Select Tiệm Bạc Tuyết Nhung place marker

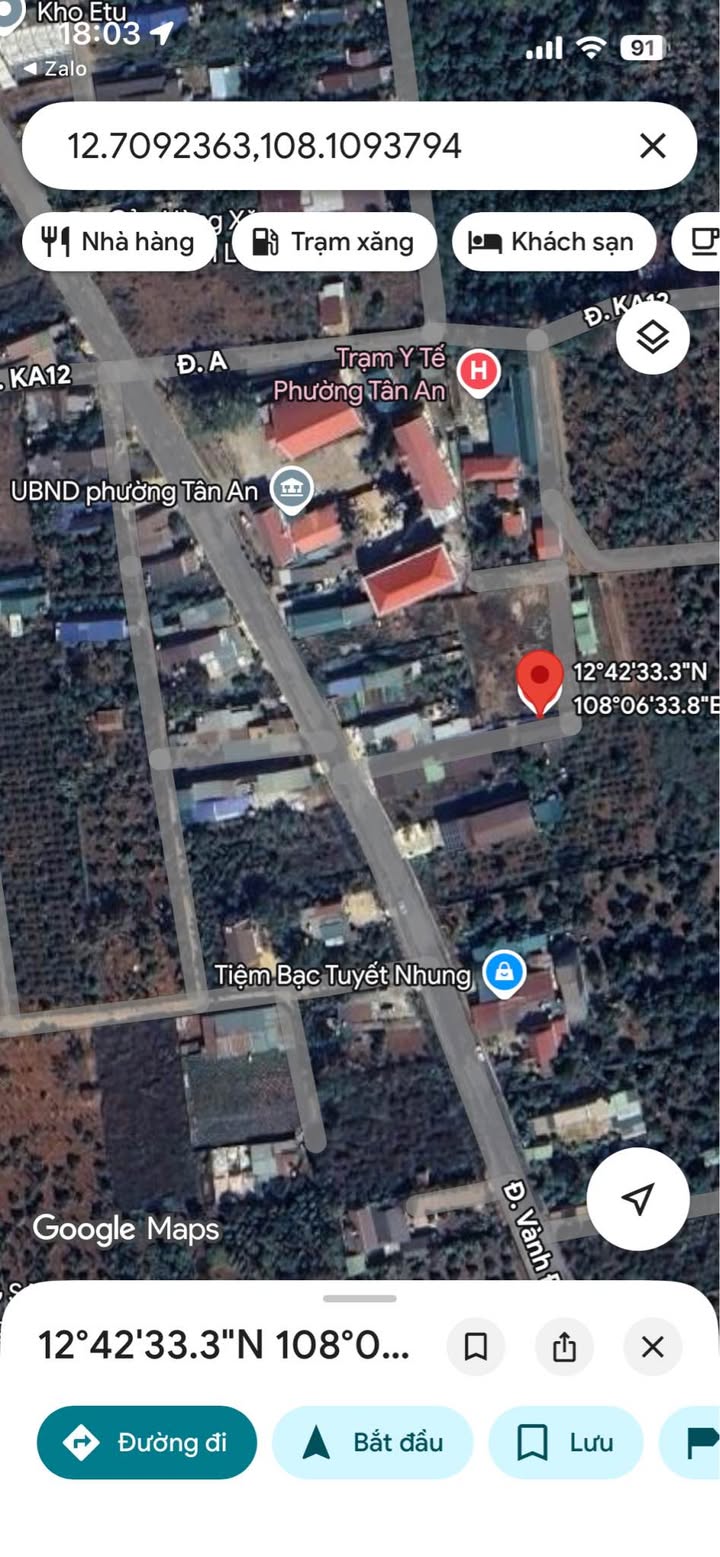(504, 972)
